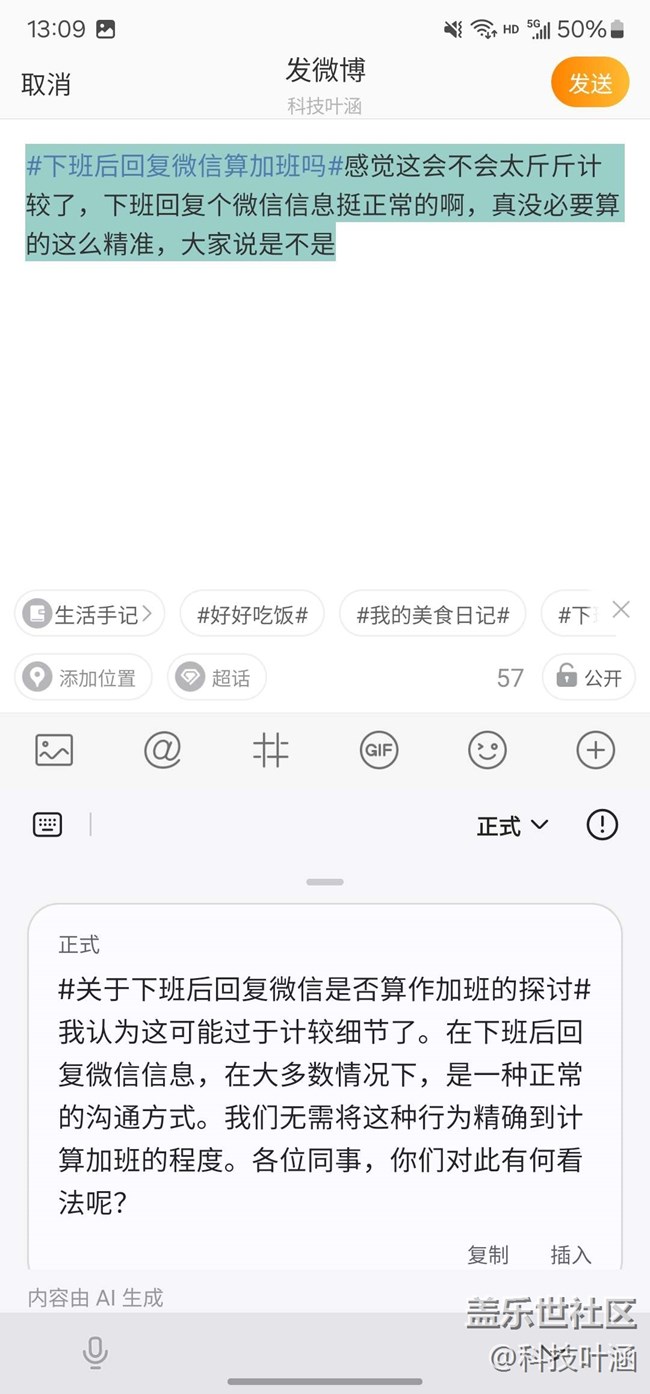Tap 复制 to copy the AI-generated text

[488, 1254]
